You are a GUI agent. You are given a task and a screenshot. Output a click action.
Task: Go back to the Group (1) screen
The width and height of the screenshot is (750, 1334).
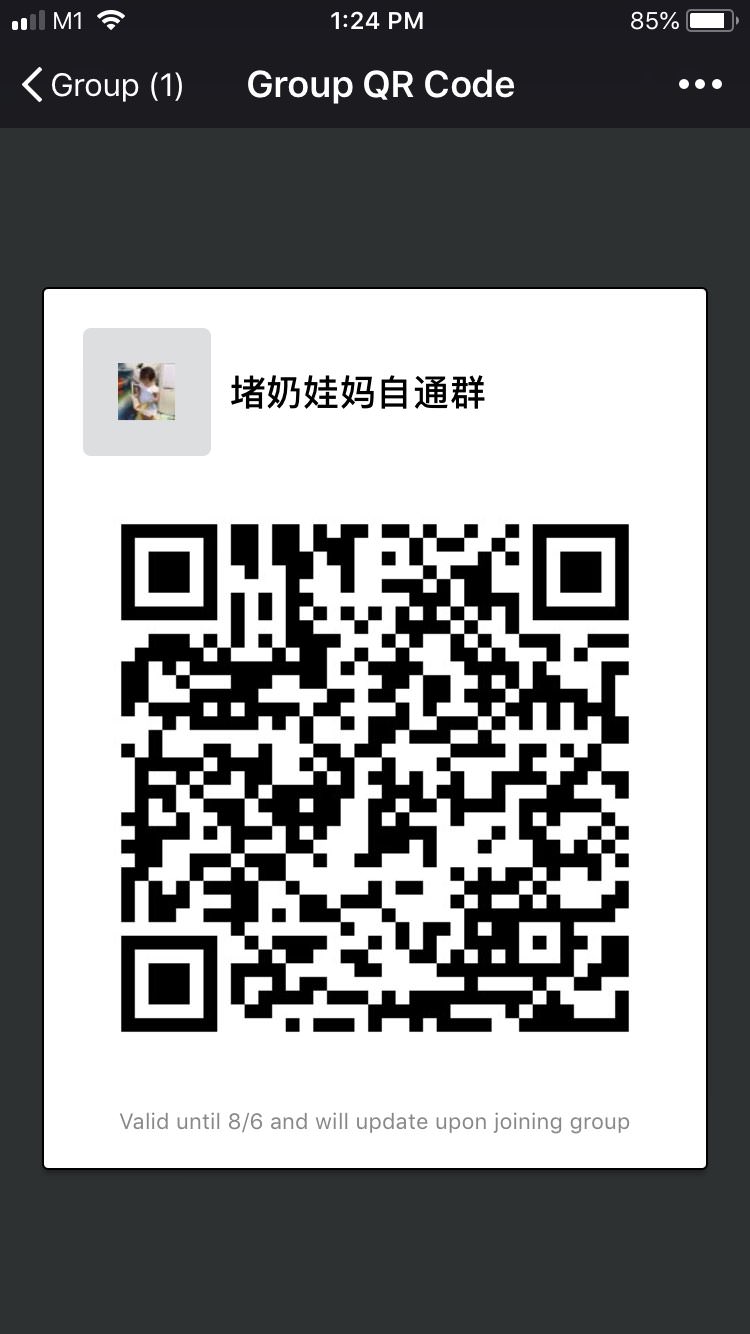point(100,85)
